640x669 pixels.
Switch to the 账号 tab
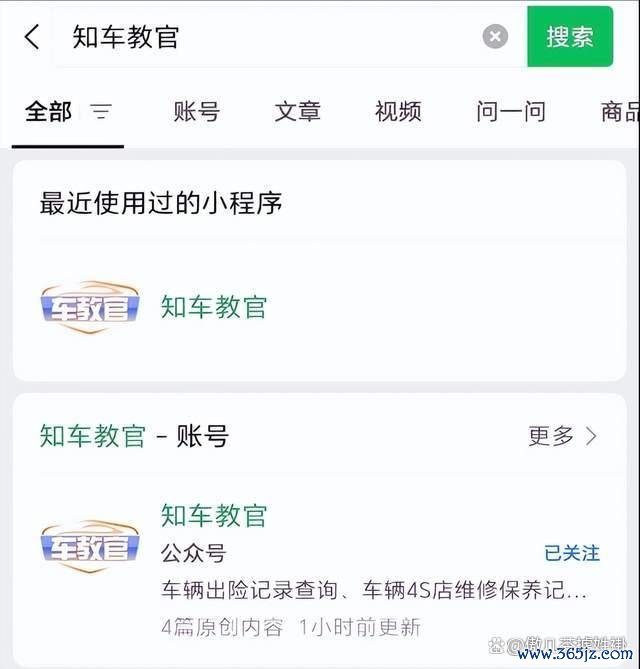(x=196, y=112)
